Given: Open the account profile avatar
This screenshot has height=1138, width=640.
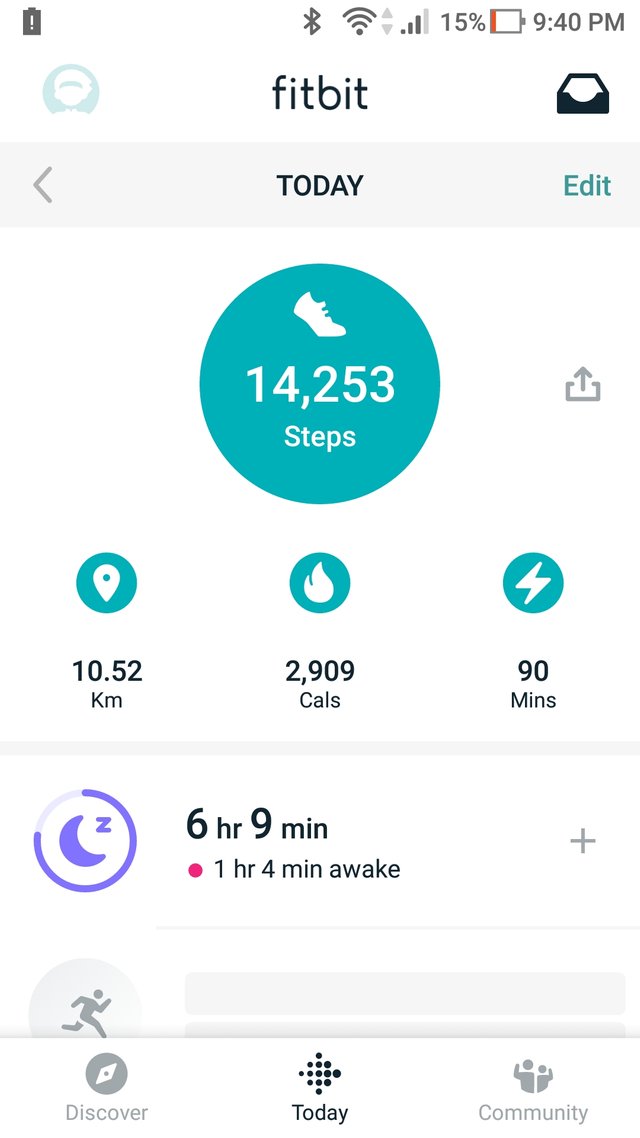Looking at the screenshot, I should pos(71,92).
